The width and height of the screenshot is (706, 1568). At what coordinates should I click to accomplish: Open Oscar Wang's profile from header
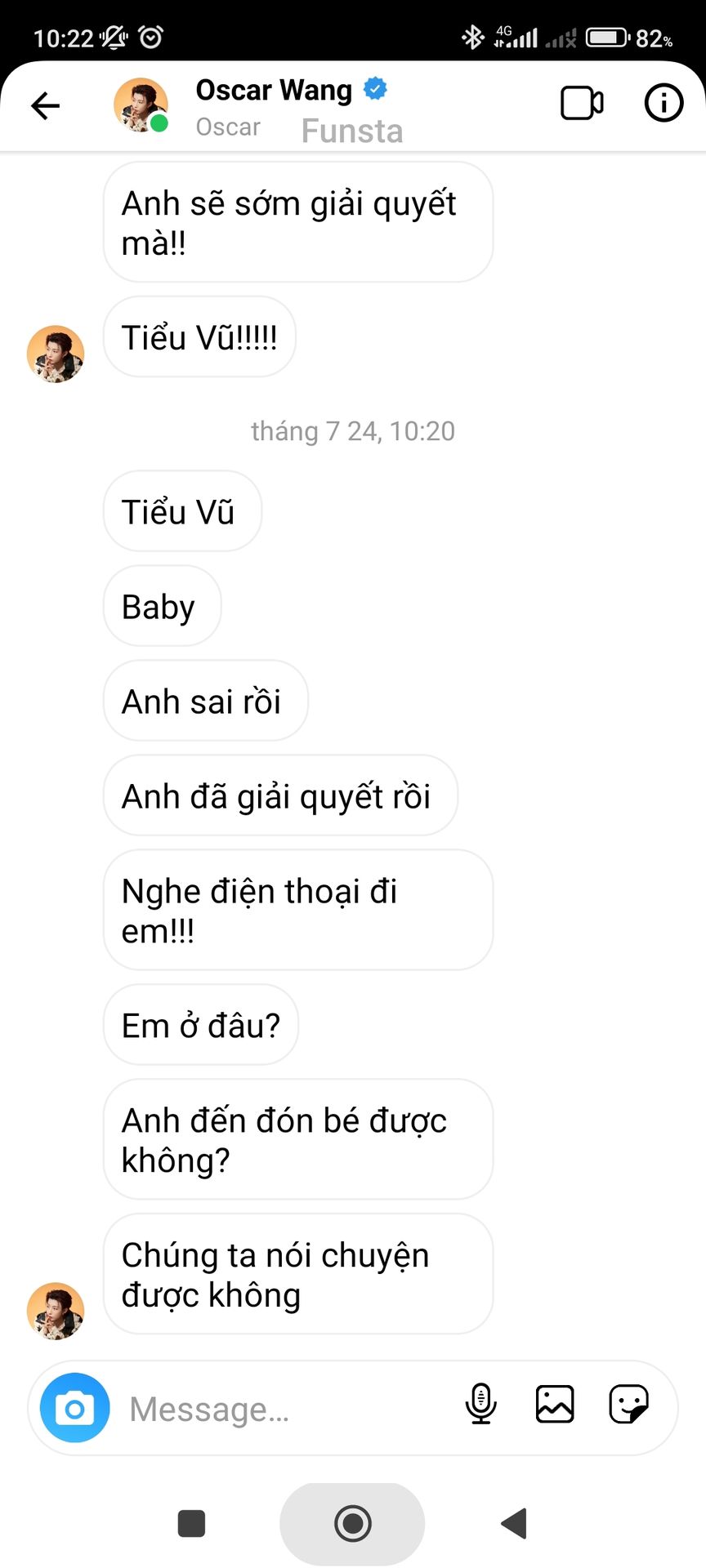[x=273, y=90]
